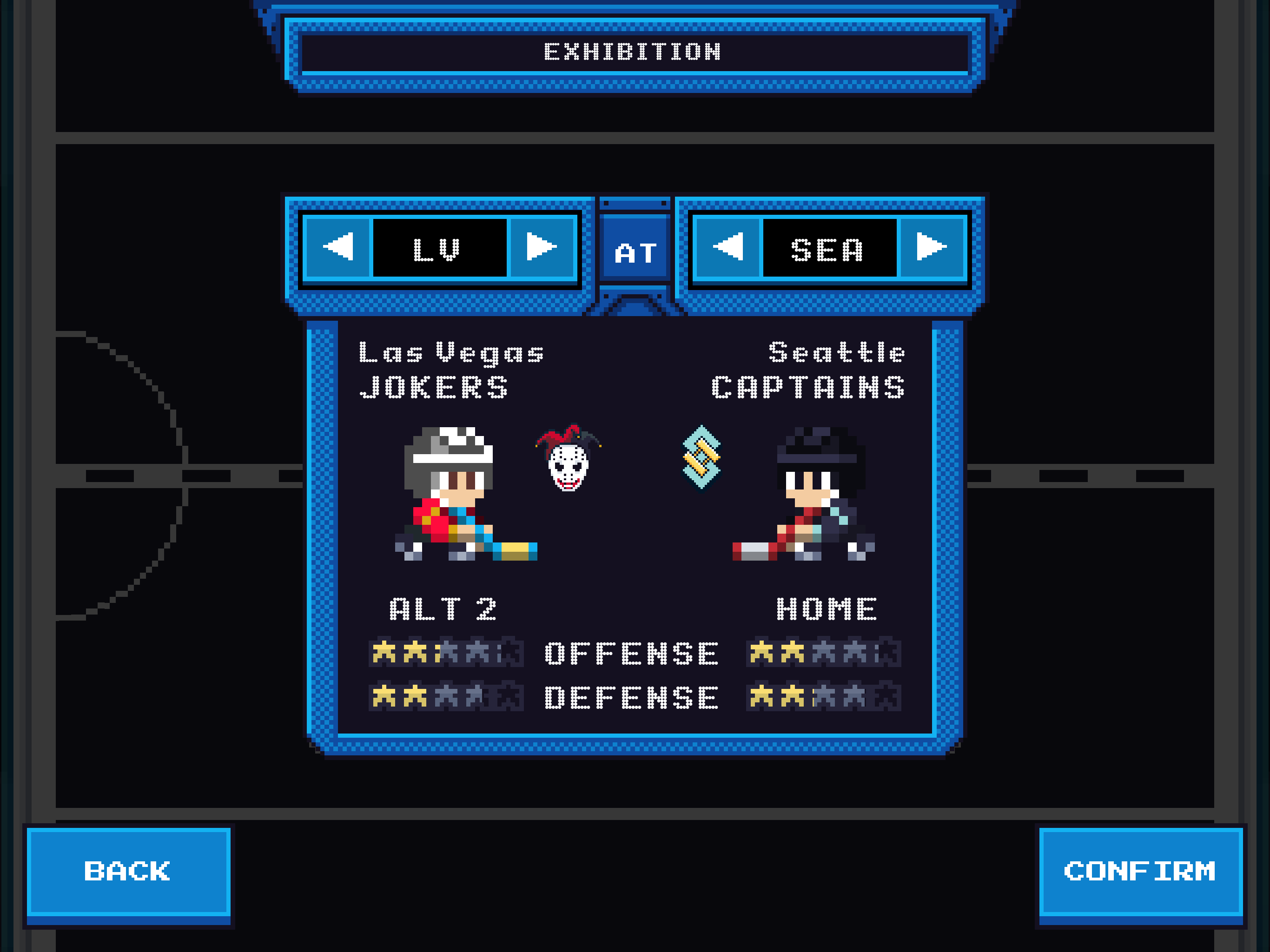
Task: Select previous team for SEA slot
Action: tap(727, 247)
